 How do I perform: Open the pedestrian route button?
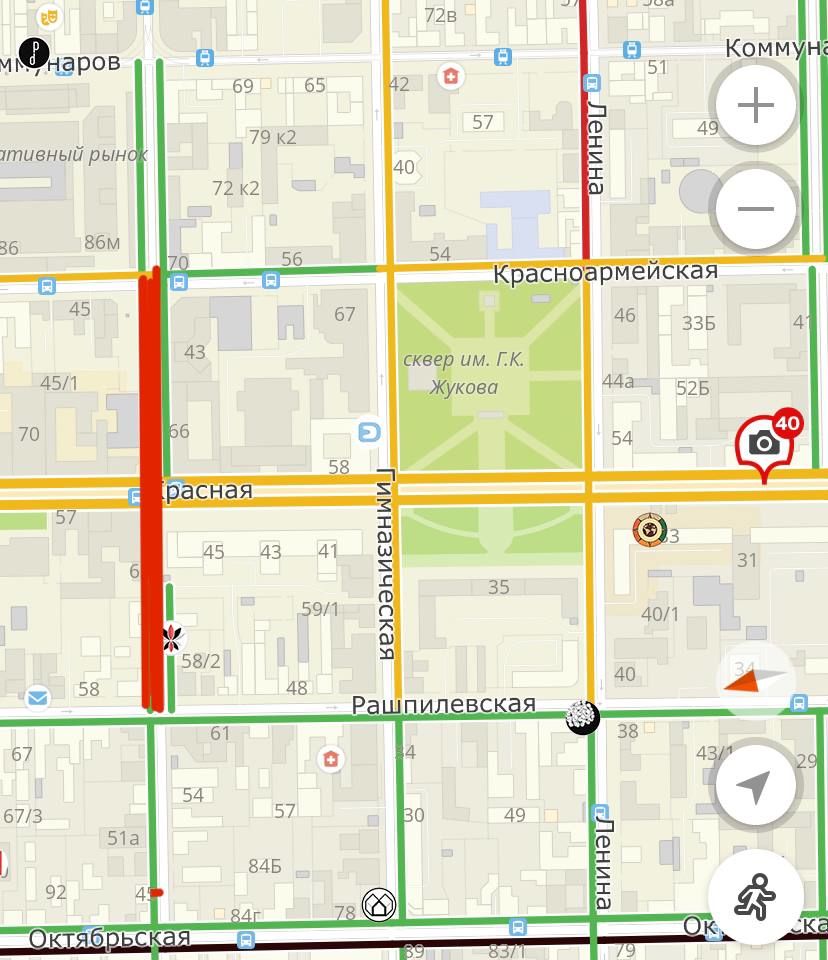click(x=756, y=896)
